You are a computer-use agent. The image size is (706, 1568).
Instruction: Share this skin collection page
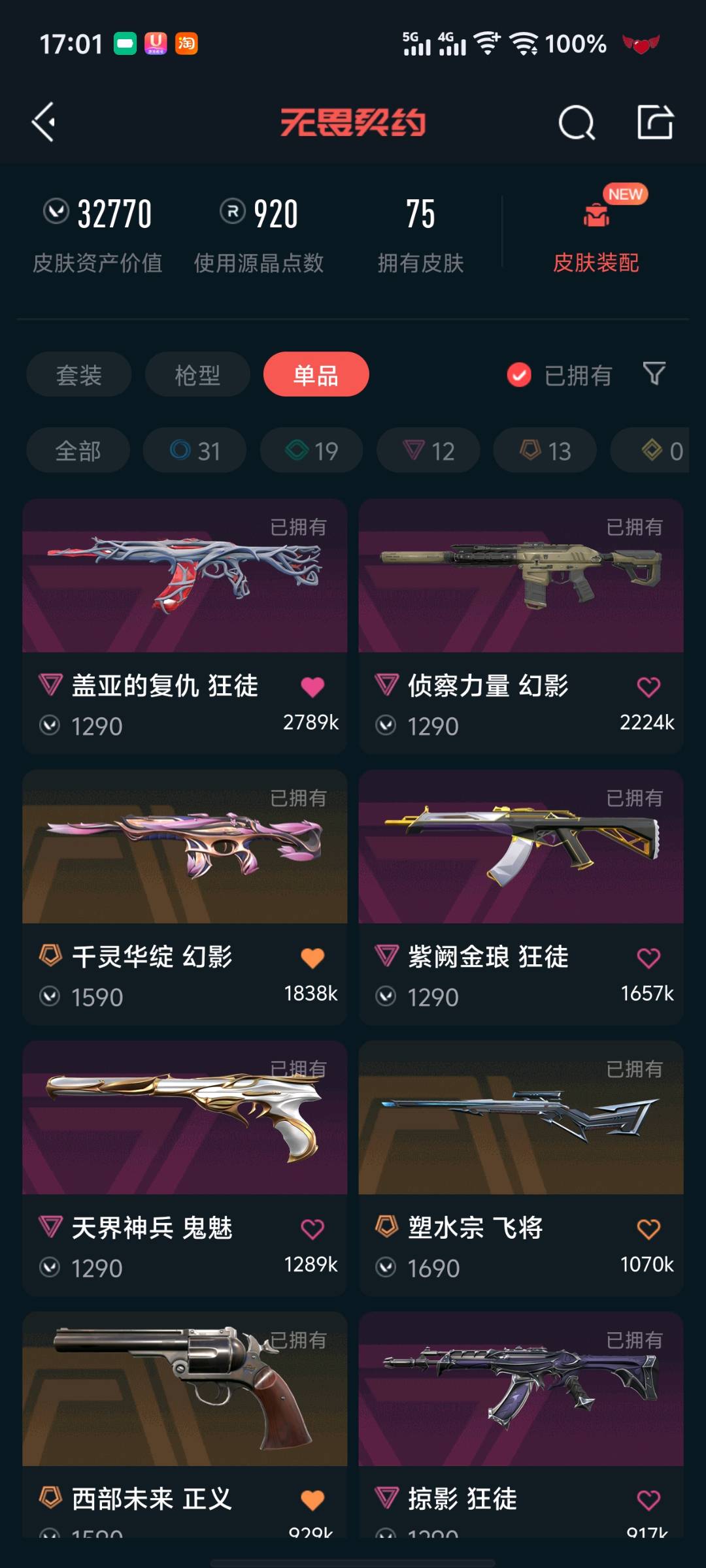coord(655,122)
